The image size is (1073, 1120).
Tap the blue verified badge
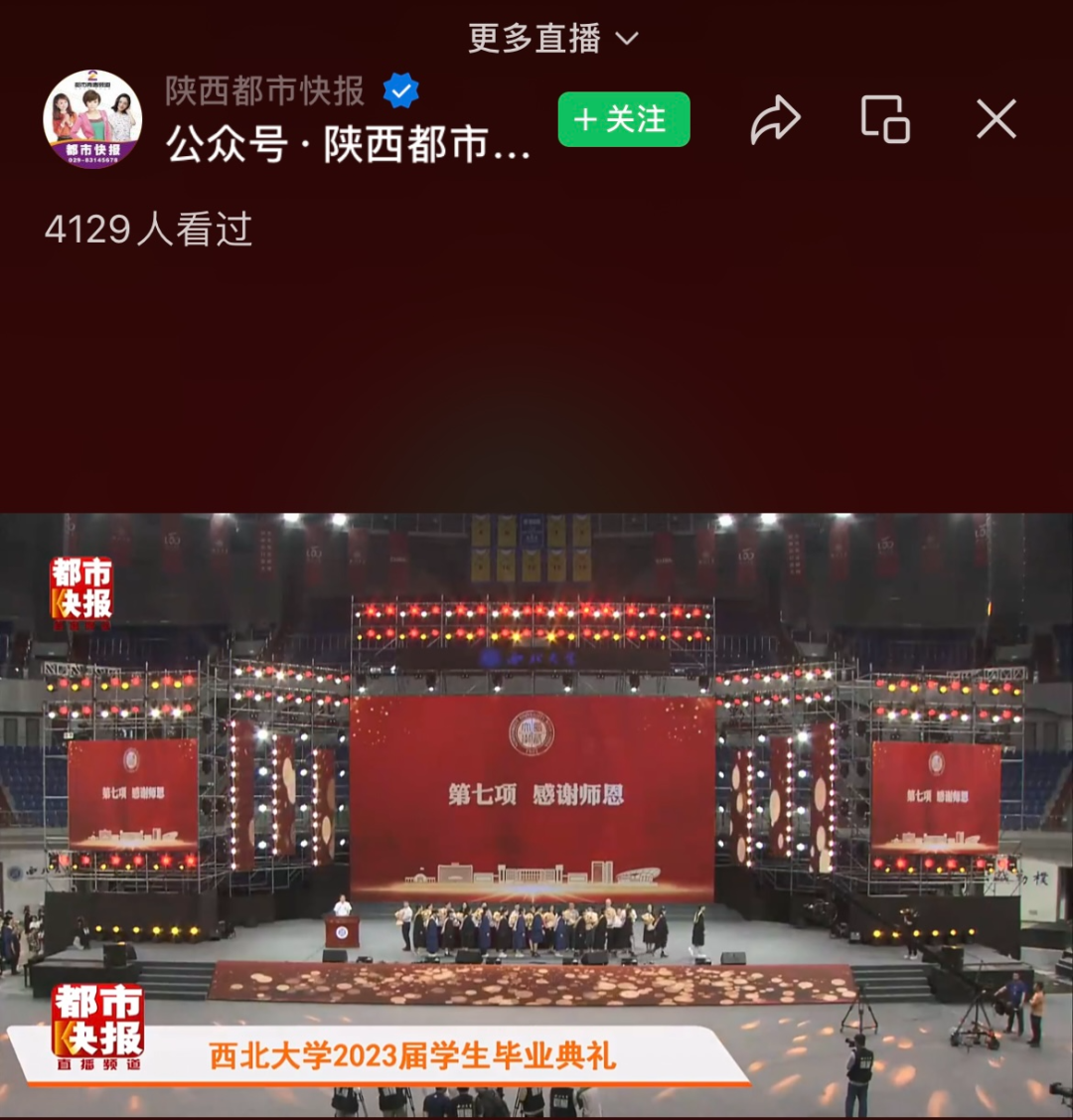401,87
